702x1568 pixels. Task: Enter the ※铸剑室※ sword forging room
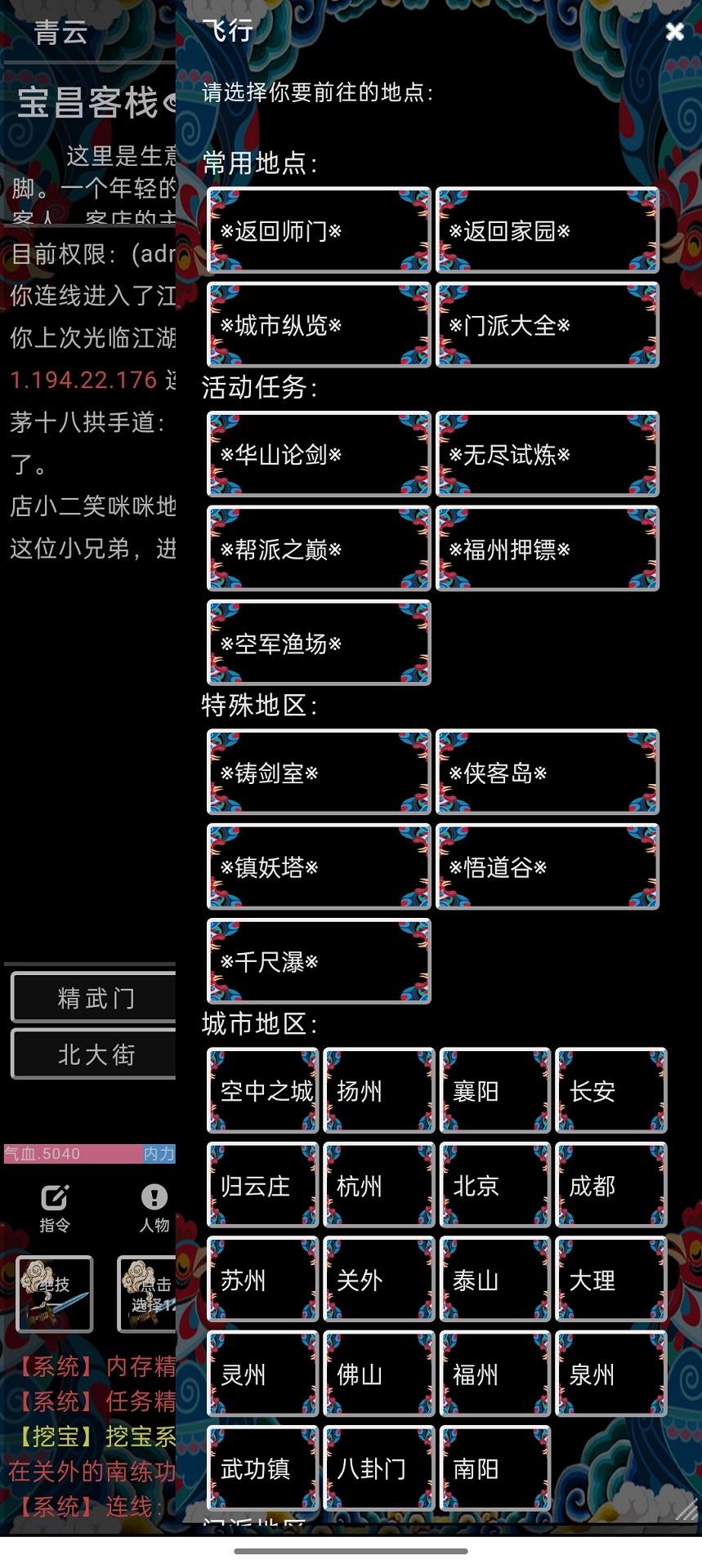coord(318,773)
